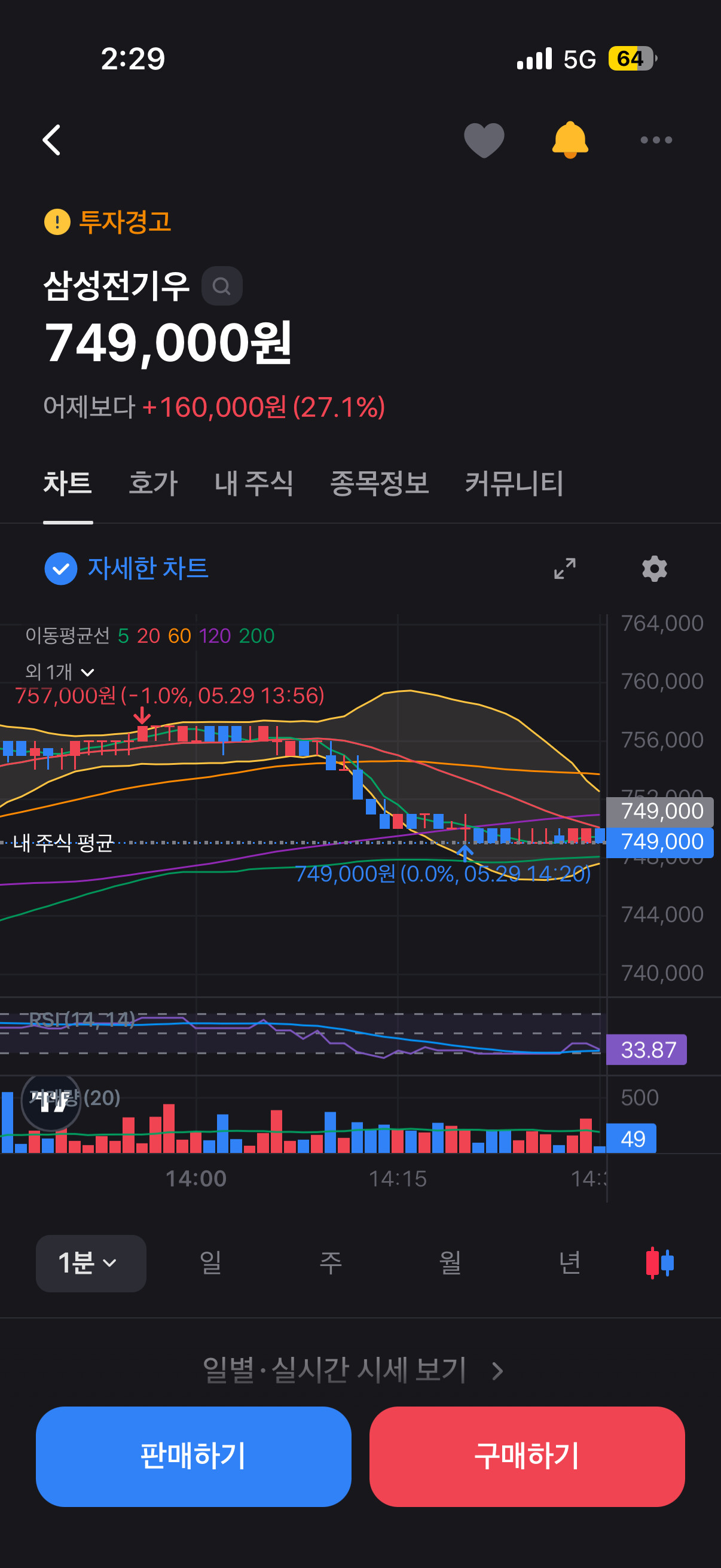
Task: Expand the chart to fullscreen
Action: pos(564,569)
